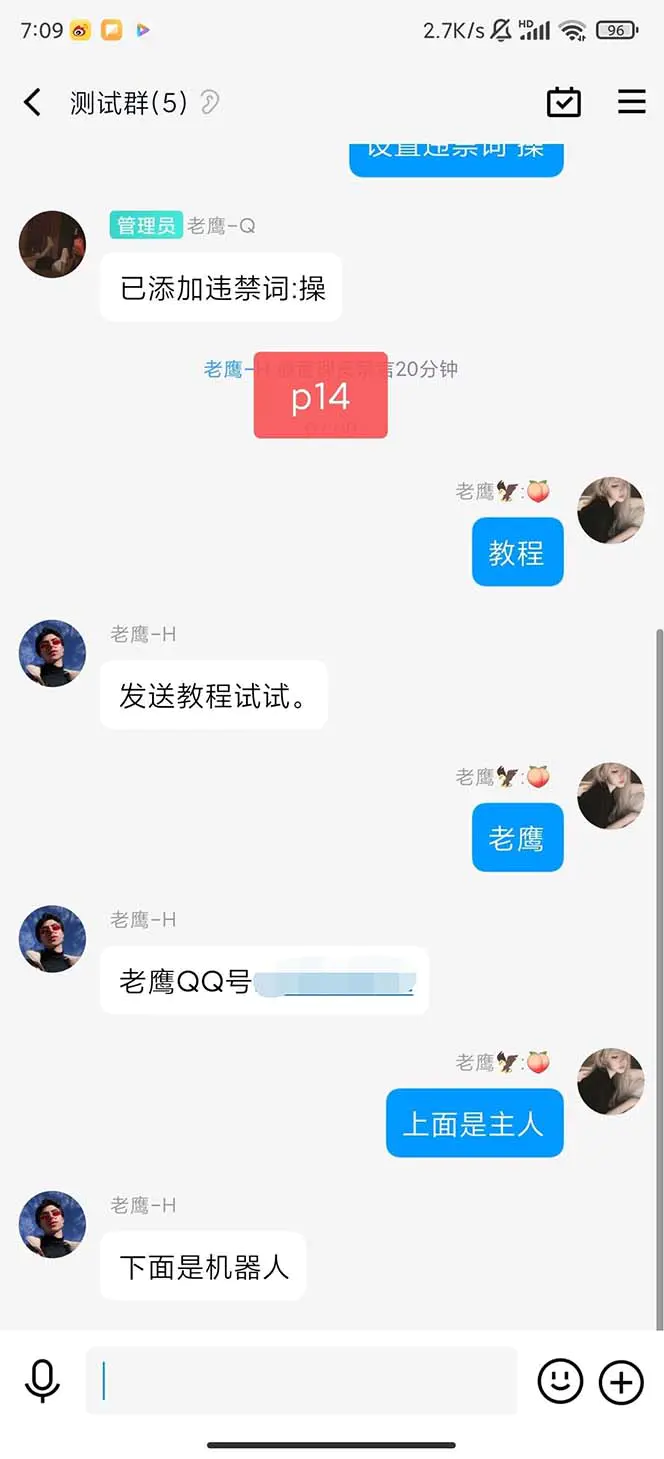
Task: Focus the message input field
Action: [300, 1381]
